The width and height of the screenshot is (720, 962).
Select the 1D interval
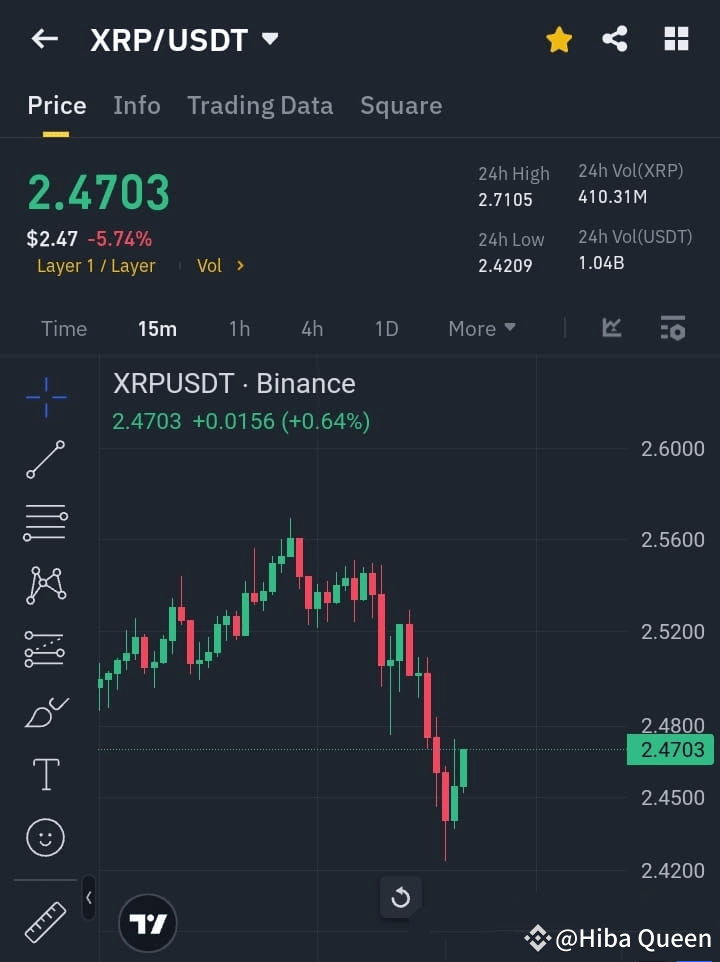coord(386,329)
